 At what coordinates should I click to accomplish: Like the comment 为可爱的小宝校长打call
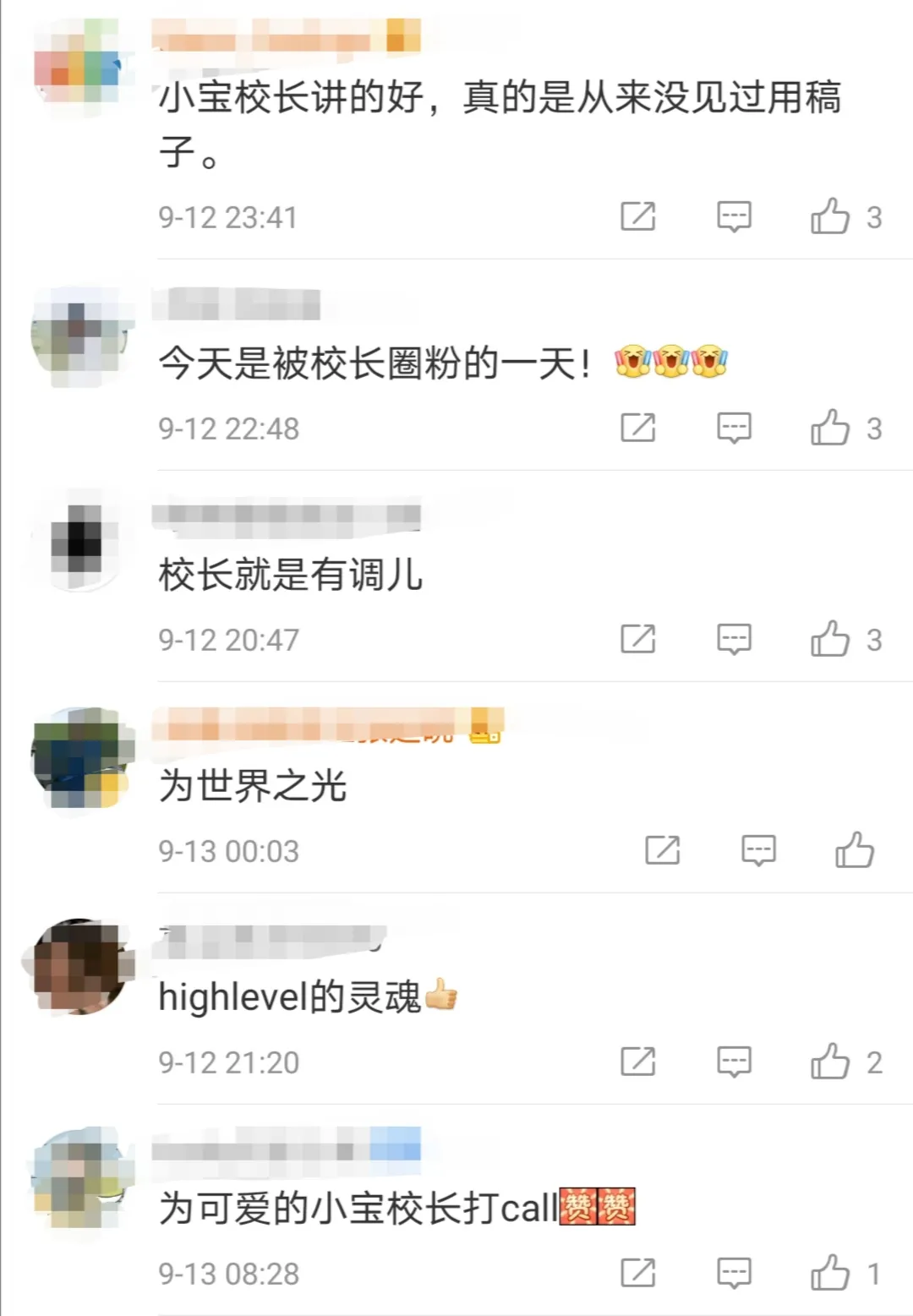[x=830, y=1273]
